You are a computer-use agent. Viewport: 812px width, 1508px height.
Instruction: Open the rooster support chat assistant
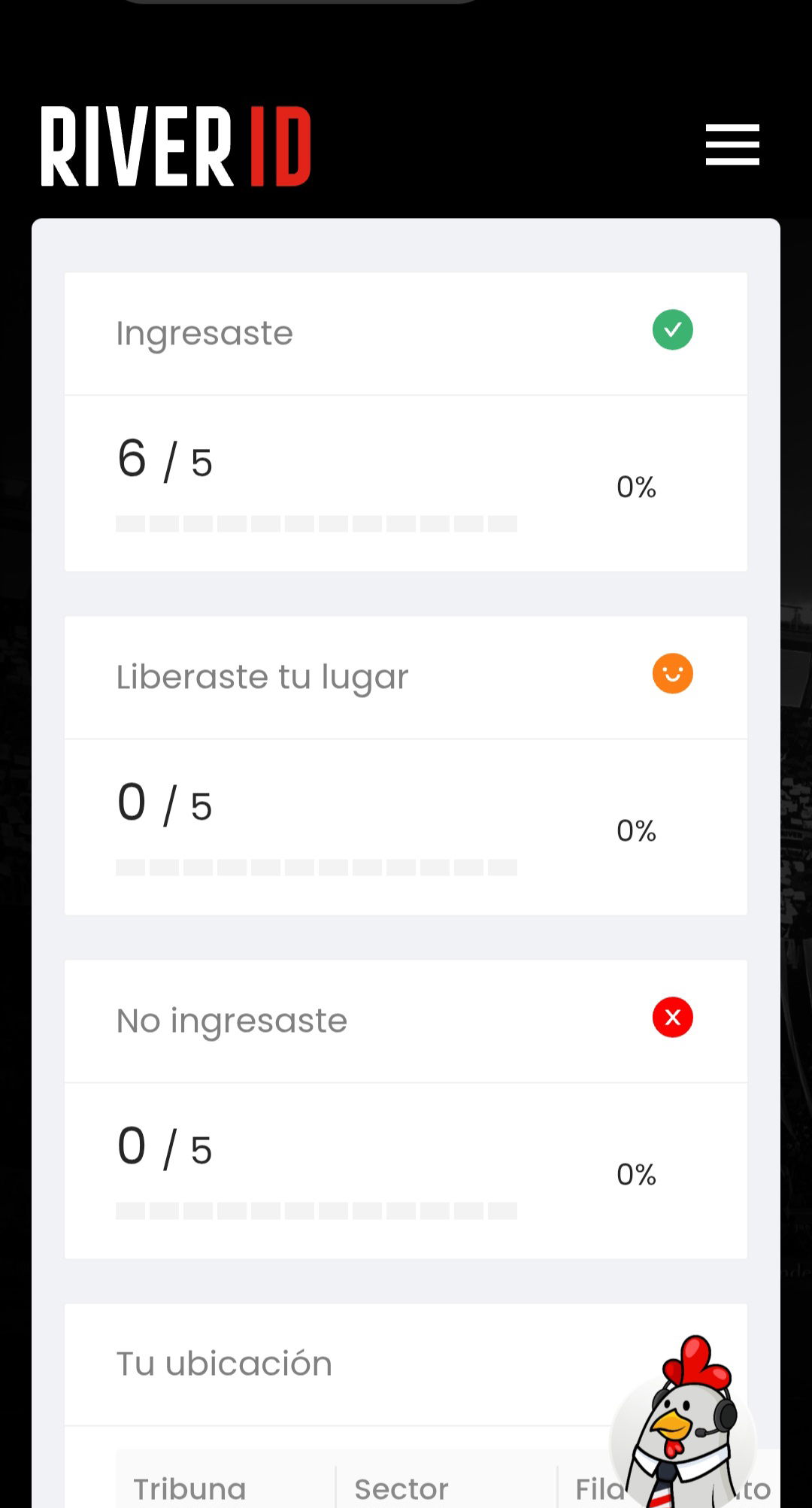click(x=683, y=1422)
